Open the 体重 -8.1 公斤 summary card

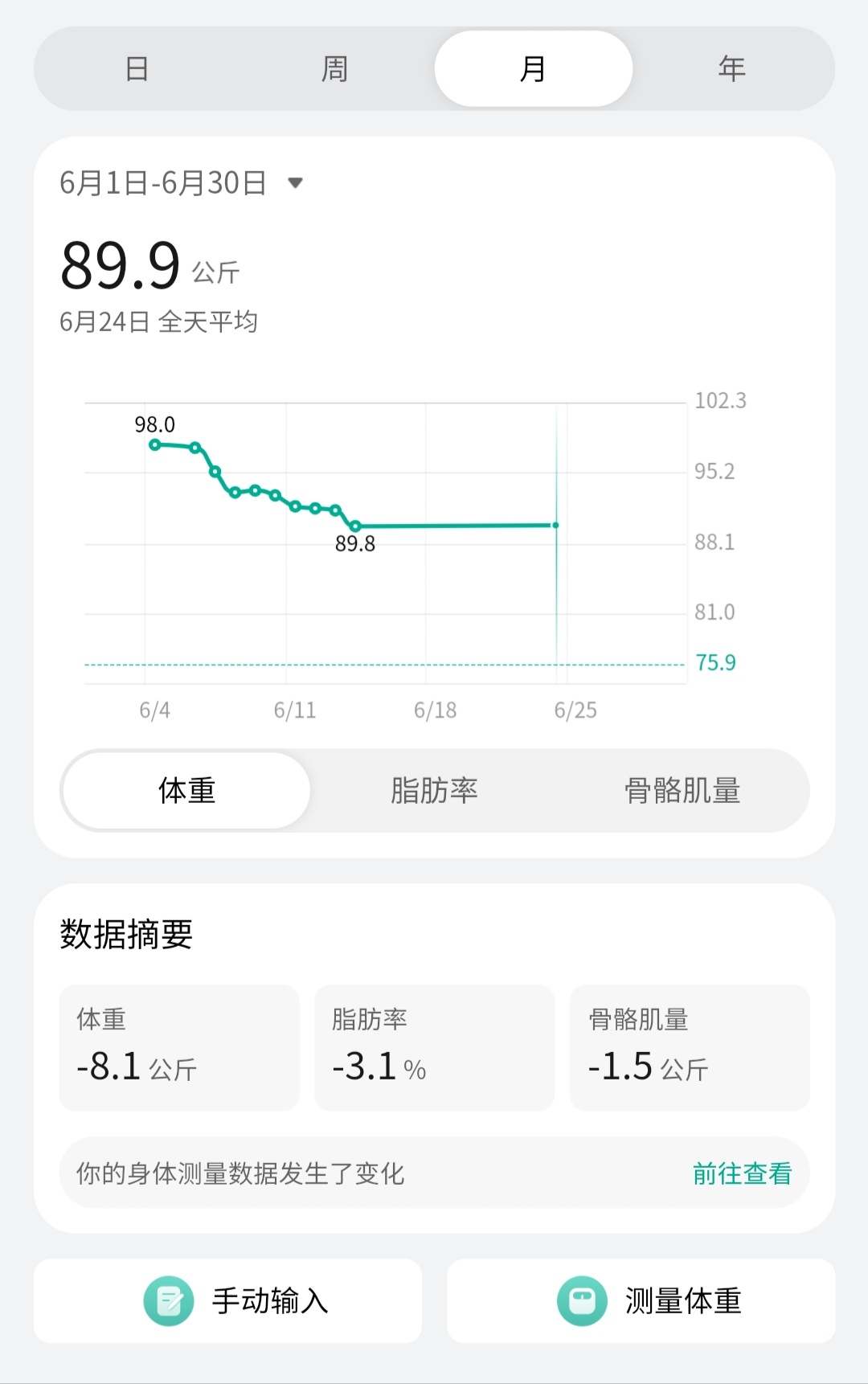point(179,1047)
